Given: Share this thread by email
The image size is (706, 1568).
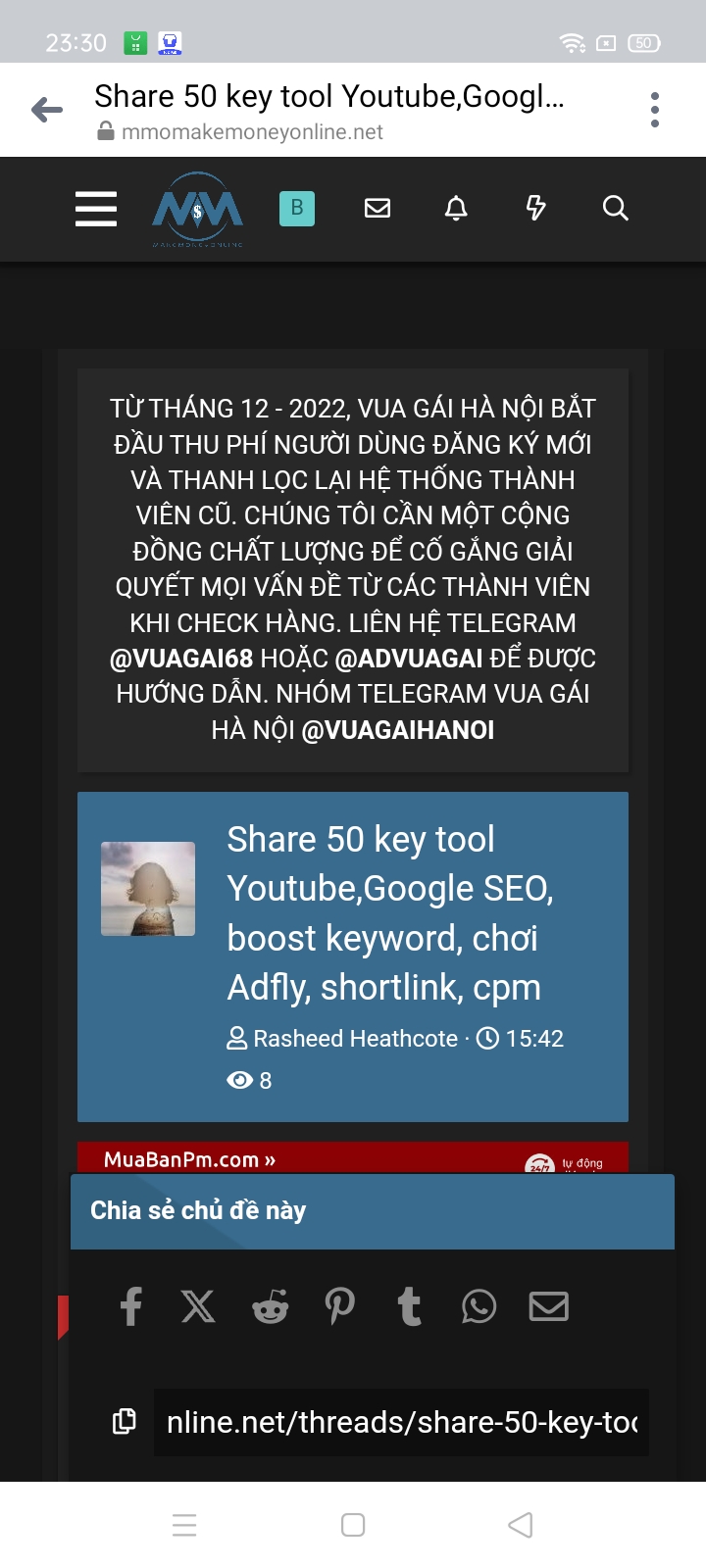Looking at the screenshot, I should 549,1306.
